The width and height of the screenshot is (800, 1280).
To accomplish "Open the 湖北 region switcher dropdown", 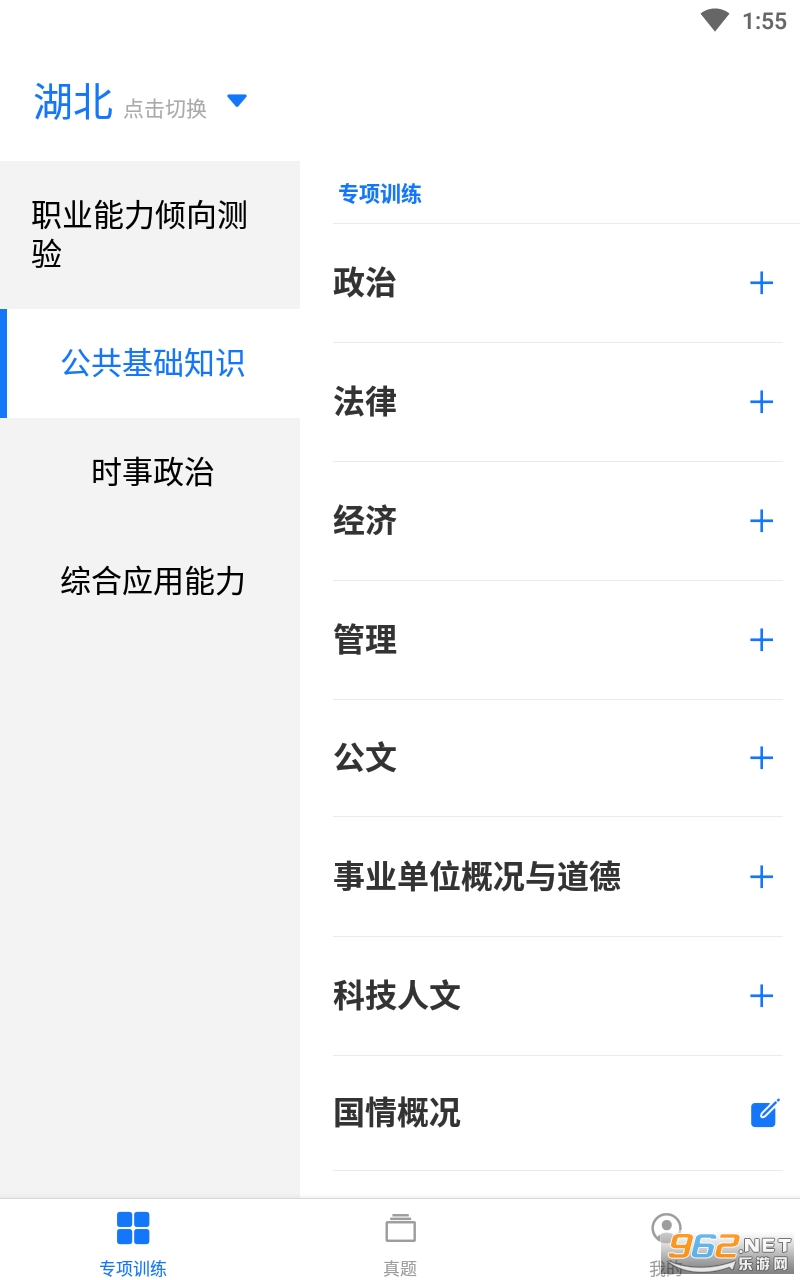I will point(141,102).
